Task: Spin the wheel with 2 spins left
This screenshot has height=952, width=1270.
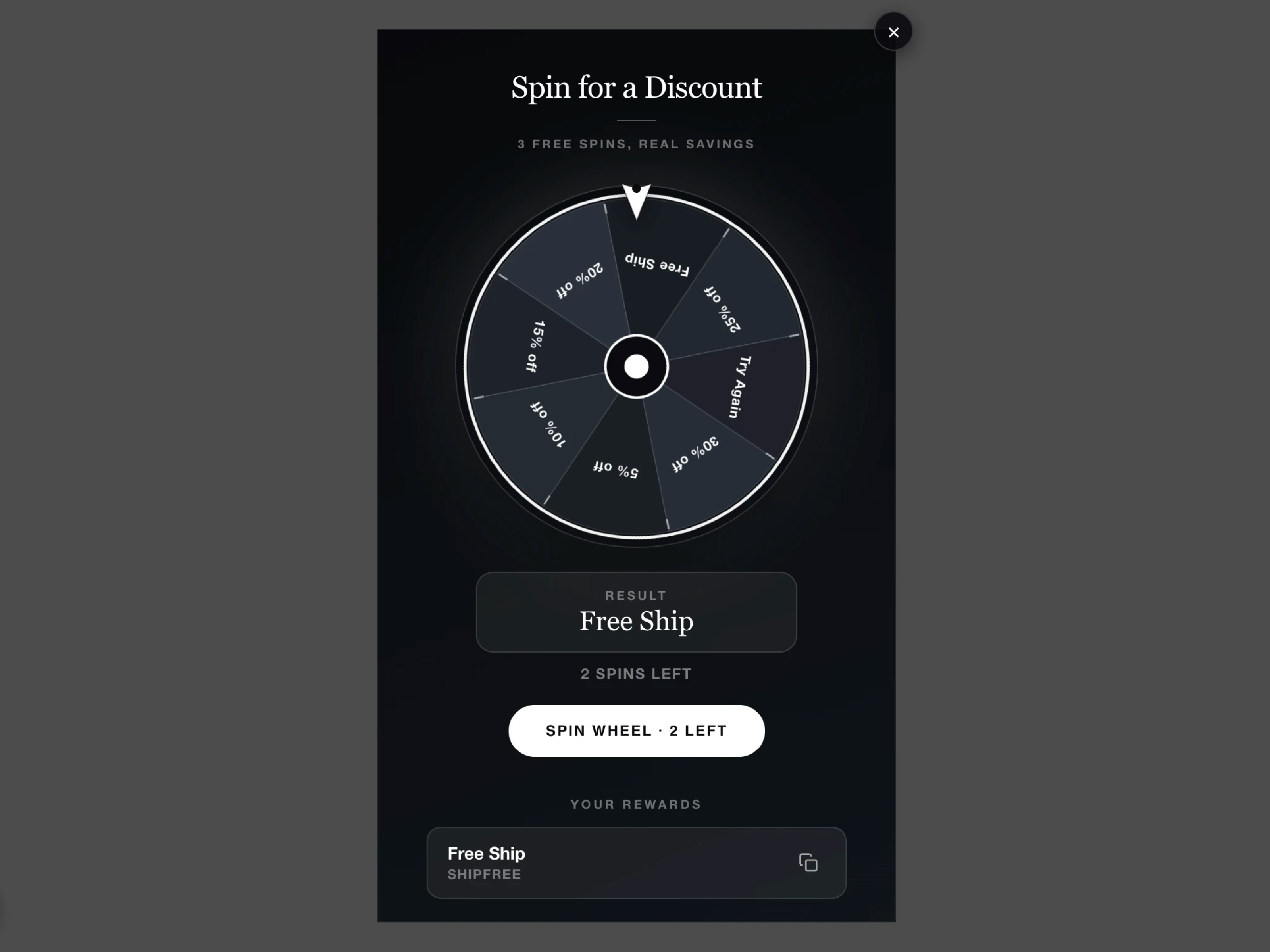Action: (x=636, y=731)
